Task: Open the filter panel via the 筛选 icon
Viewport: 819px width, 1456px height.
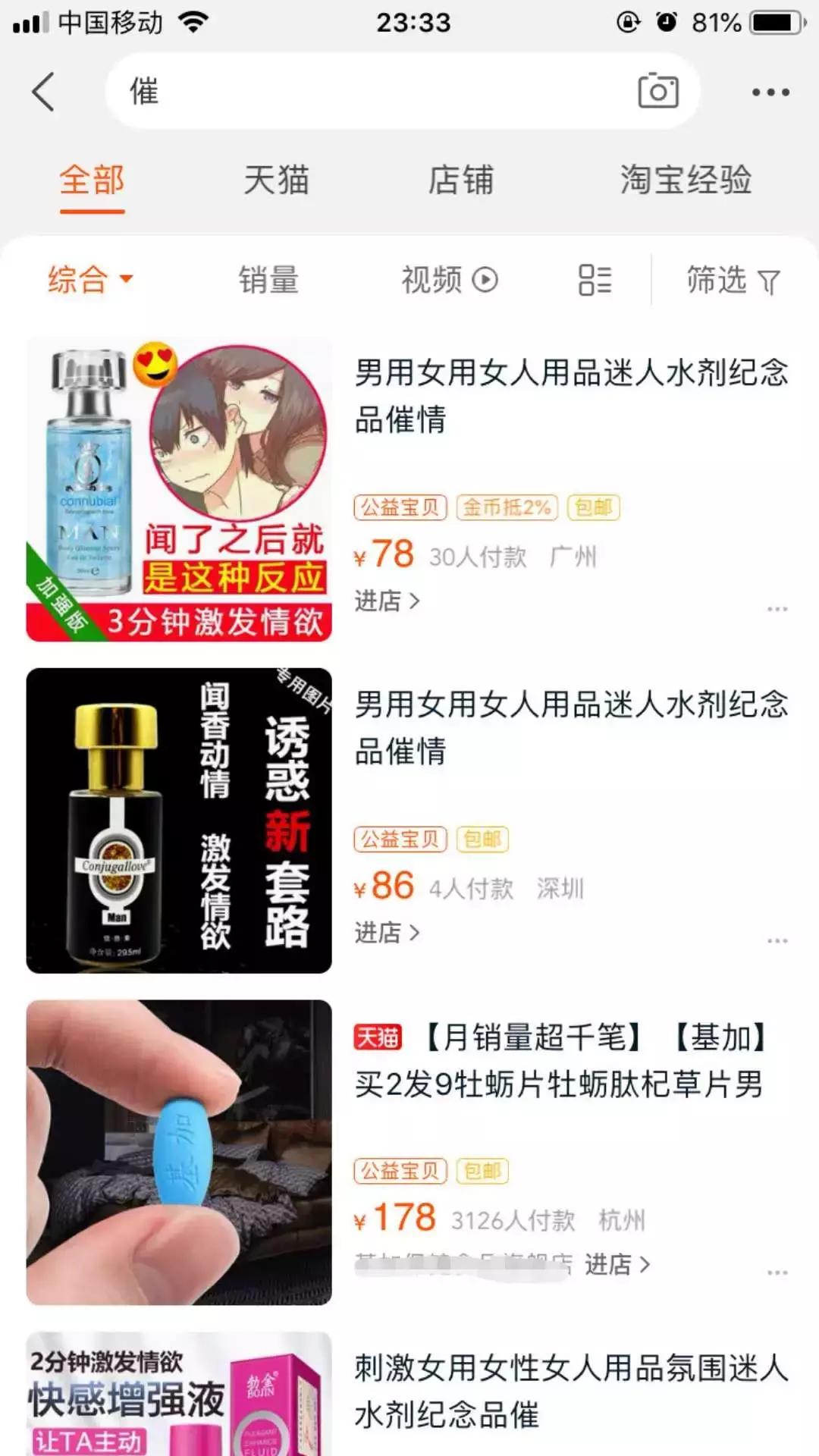Action: tap(733, 279)
